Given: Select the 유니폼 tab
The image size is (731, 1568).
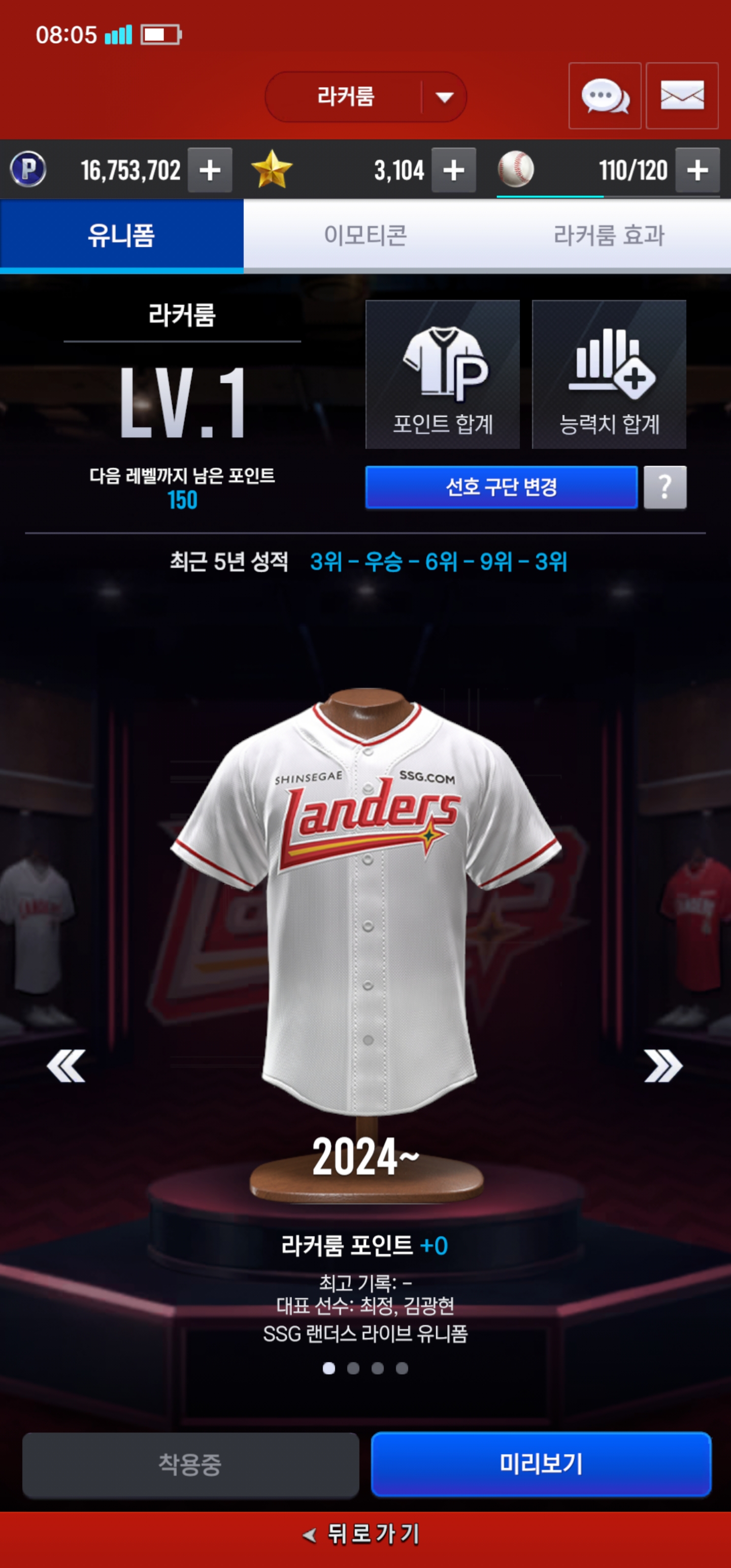Looking at the screenshot, I should click(121, 236).
